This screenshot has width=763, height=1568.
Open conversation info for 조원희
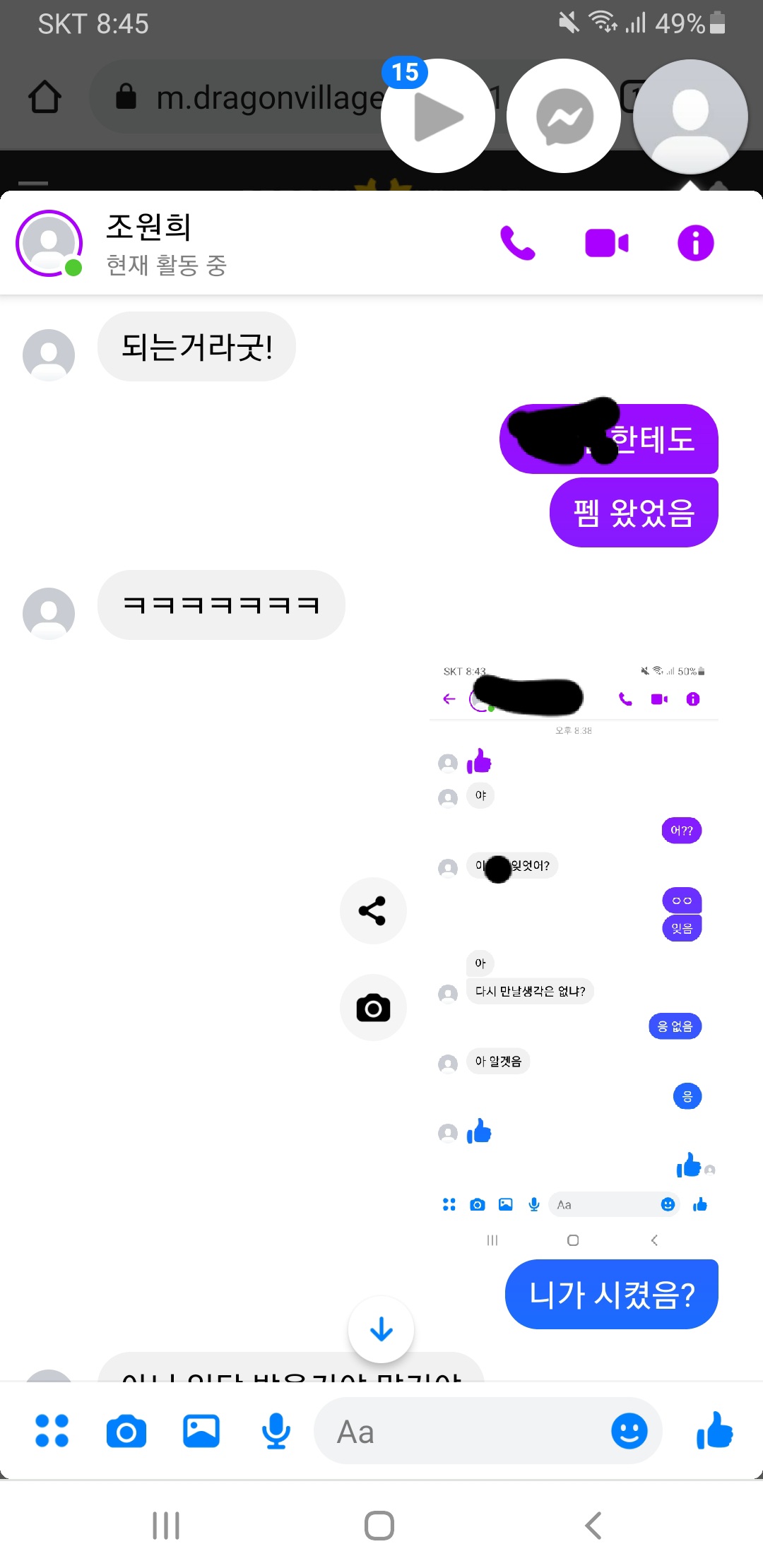click(695, 244)
